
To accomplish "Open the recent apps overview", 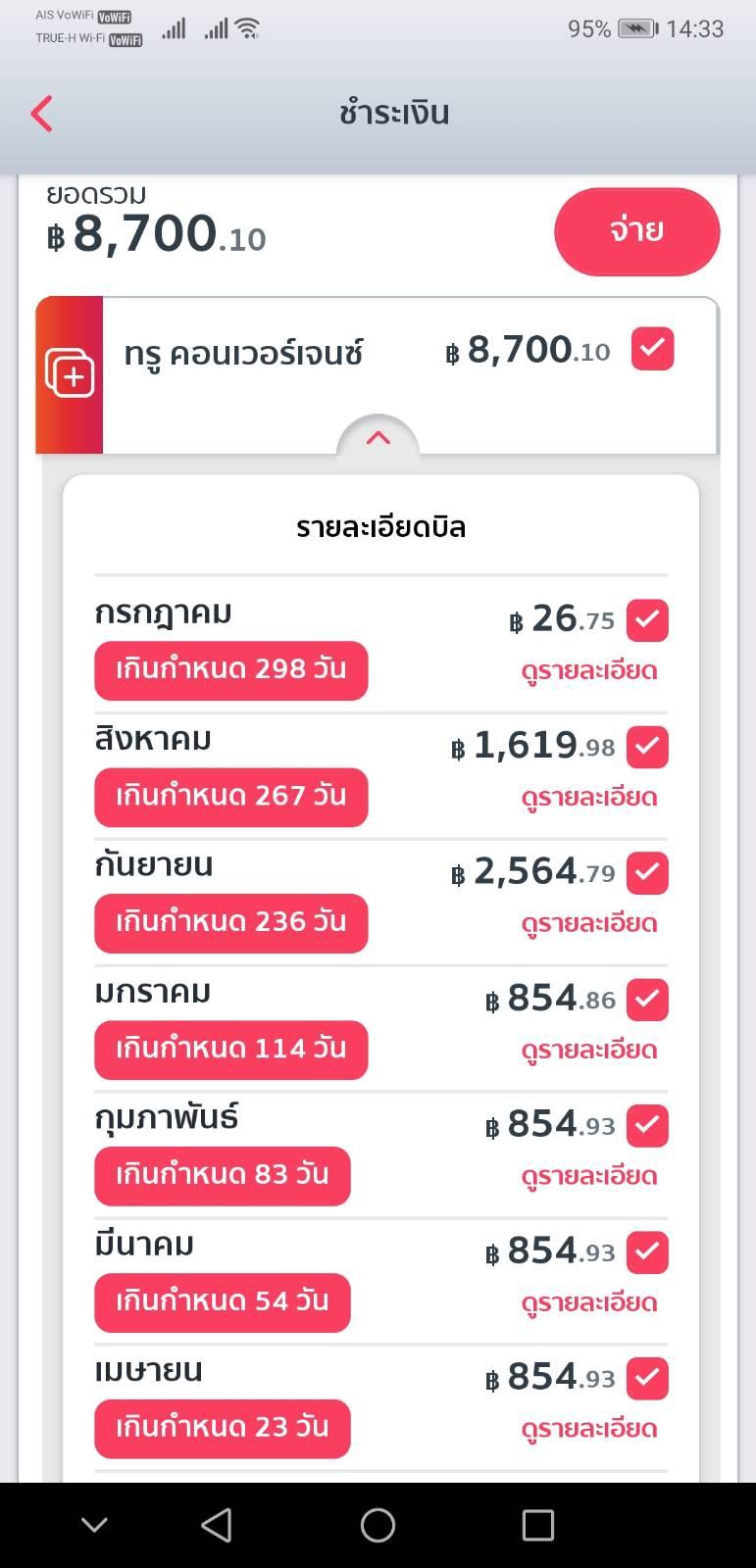I will click(537, 1525).
